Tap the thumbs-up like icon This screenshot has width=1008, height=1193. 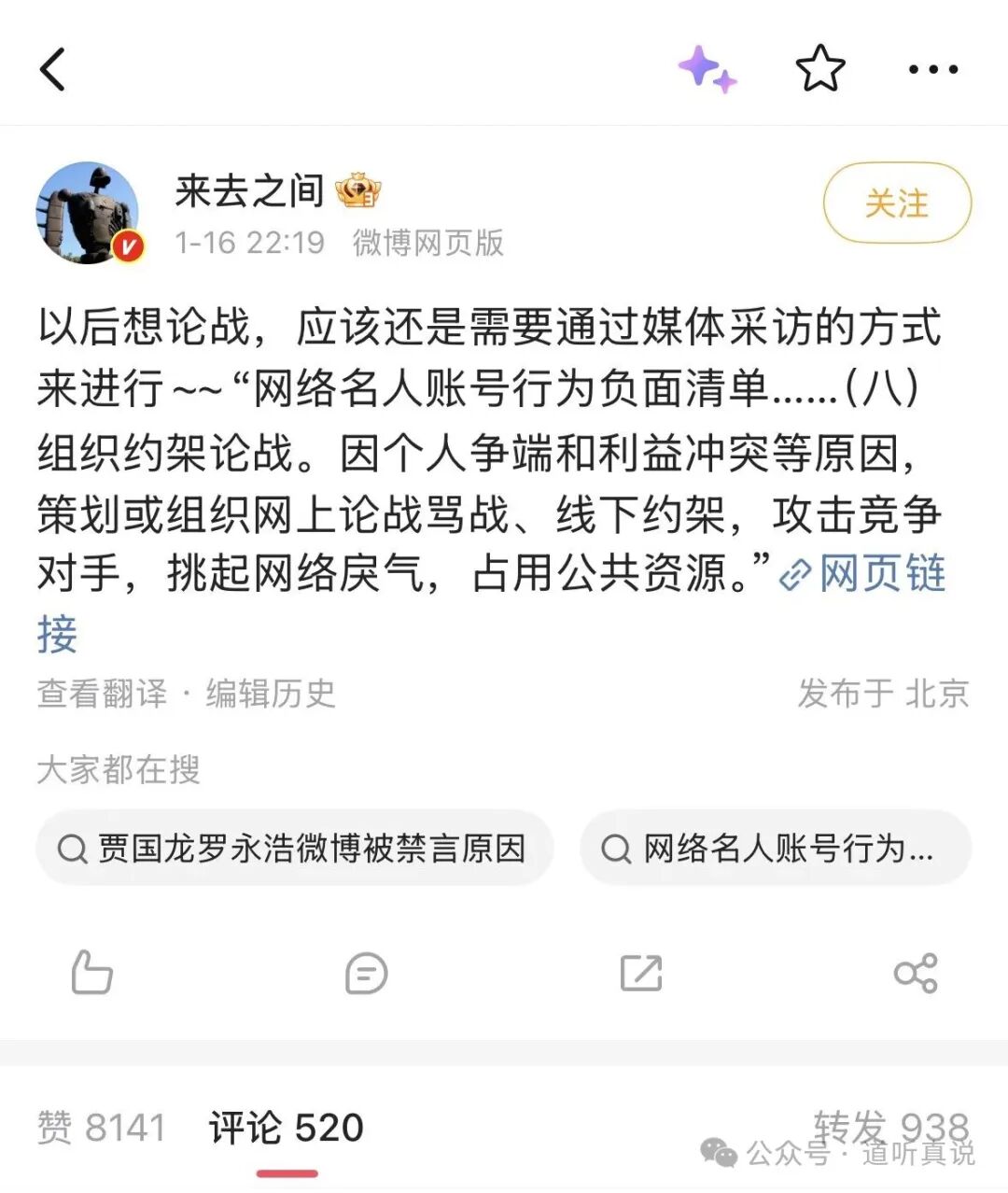click(91, 973)
